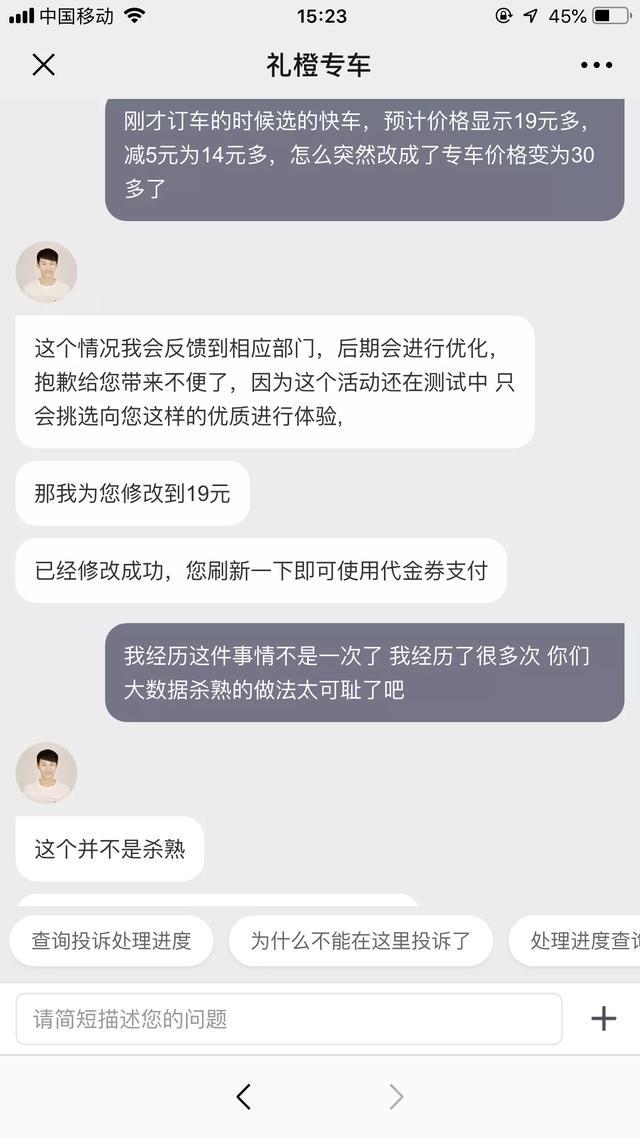Choose the 为什么不能在这里投诉了 suggestion chip

pyautogui.click(x=360, y=941)
